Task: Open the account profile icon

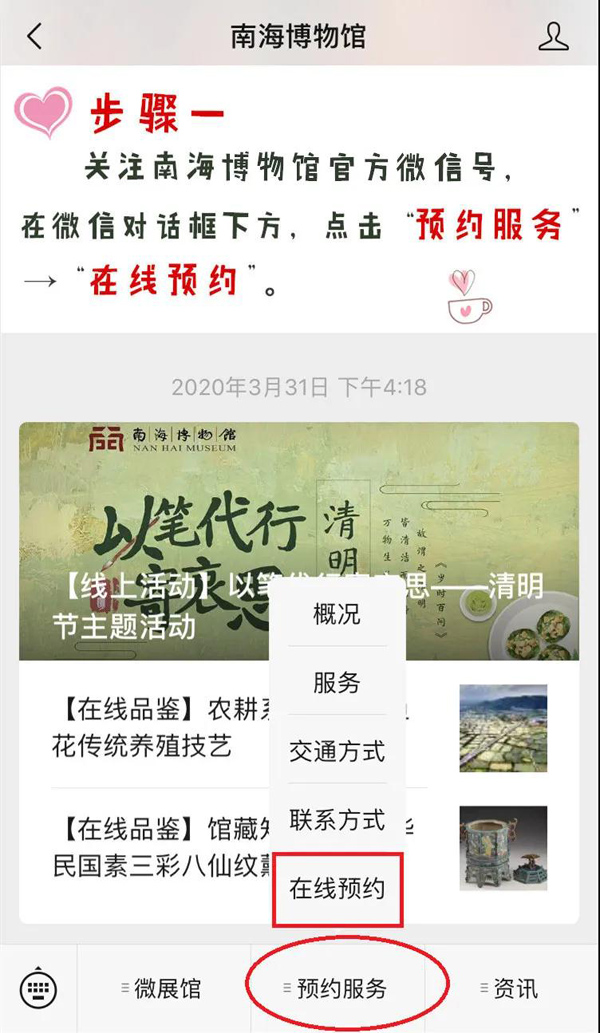Action: pyautogui.click(x=553, y=37)
